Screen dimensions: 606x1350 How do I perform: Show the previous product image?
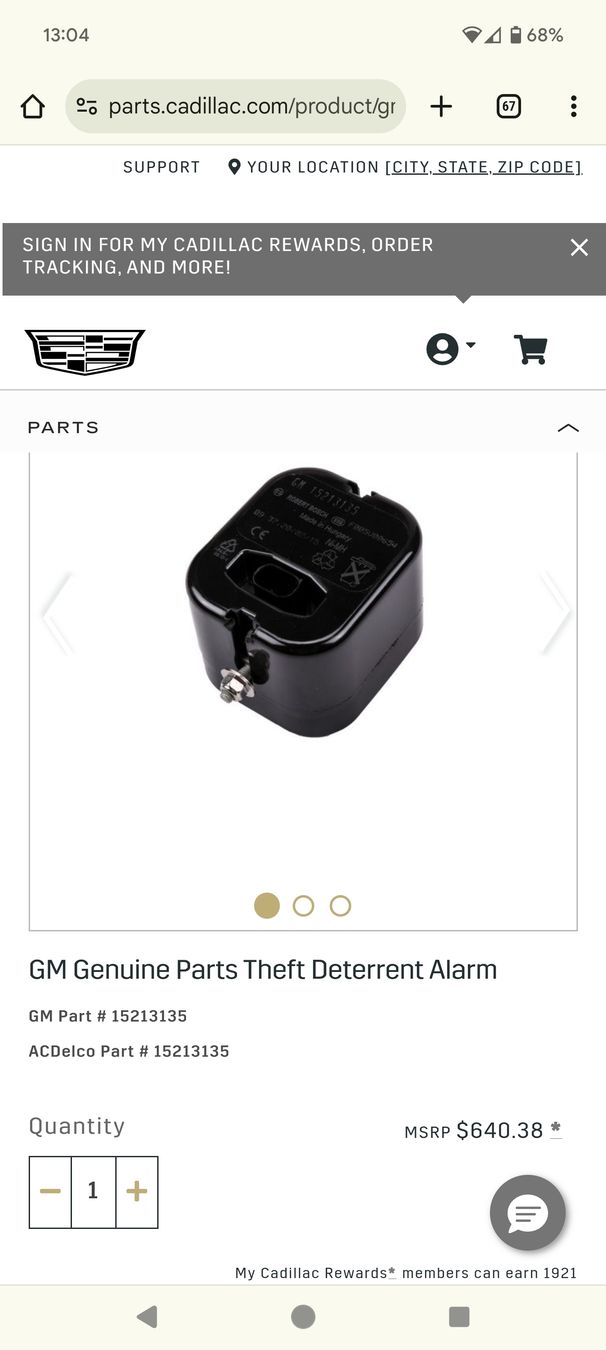coord(56,612)
